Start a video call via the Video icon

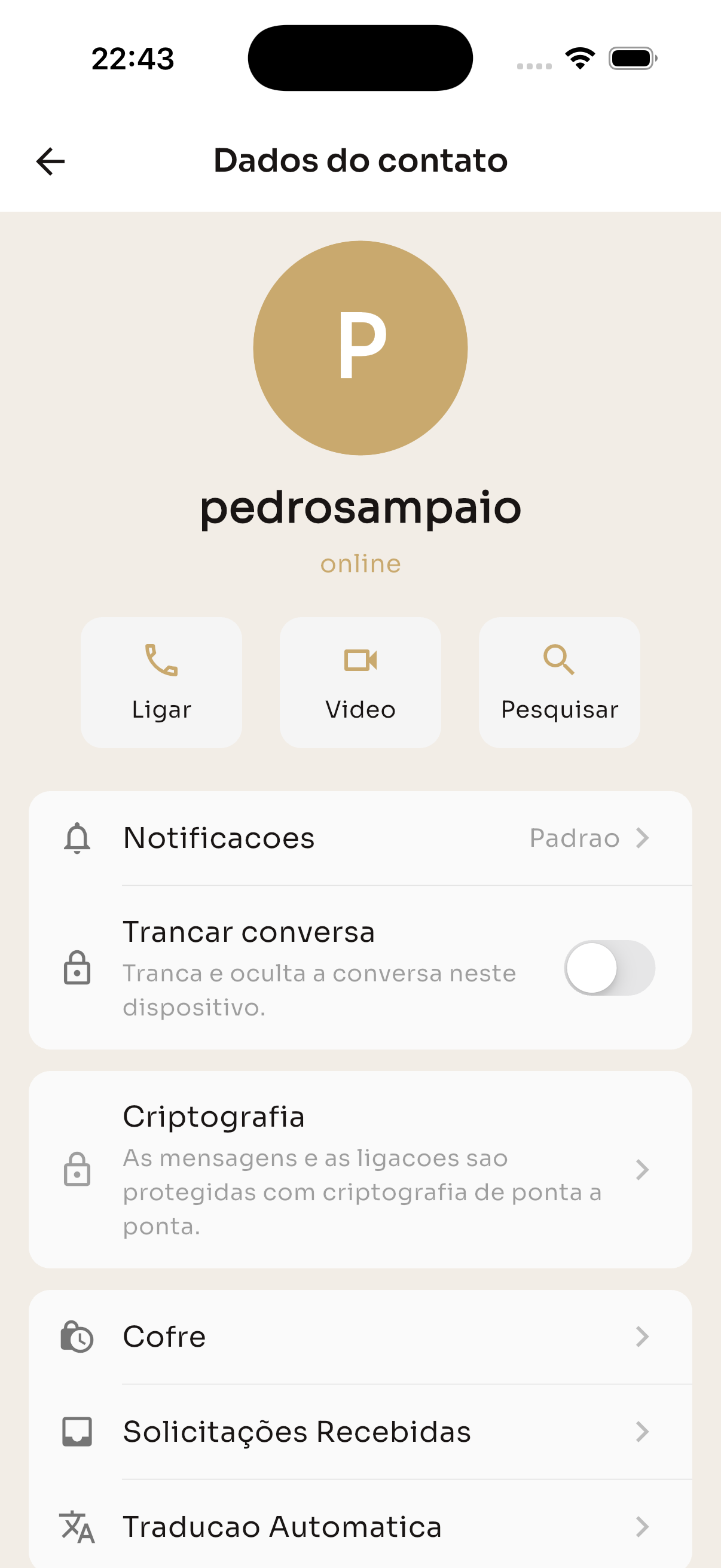(x=360, y=661)
